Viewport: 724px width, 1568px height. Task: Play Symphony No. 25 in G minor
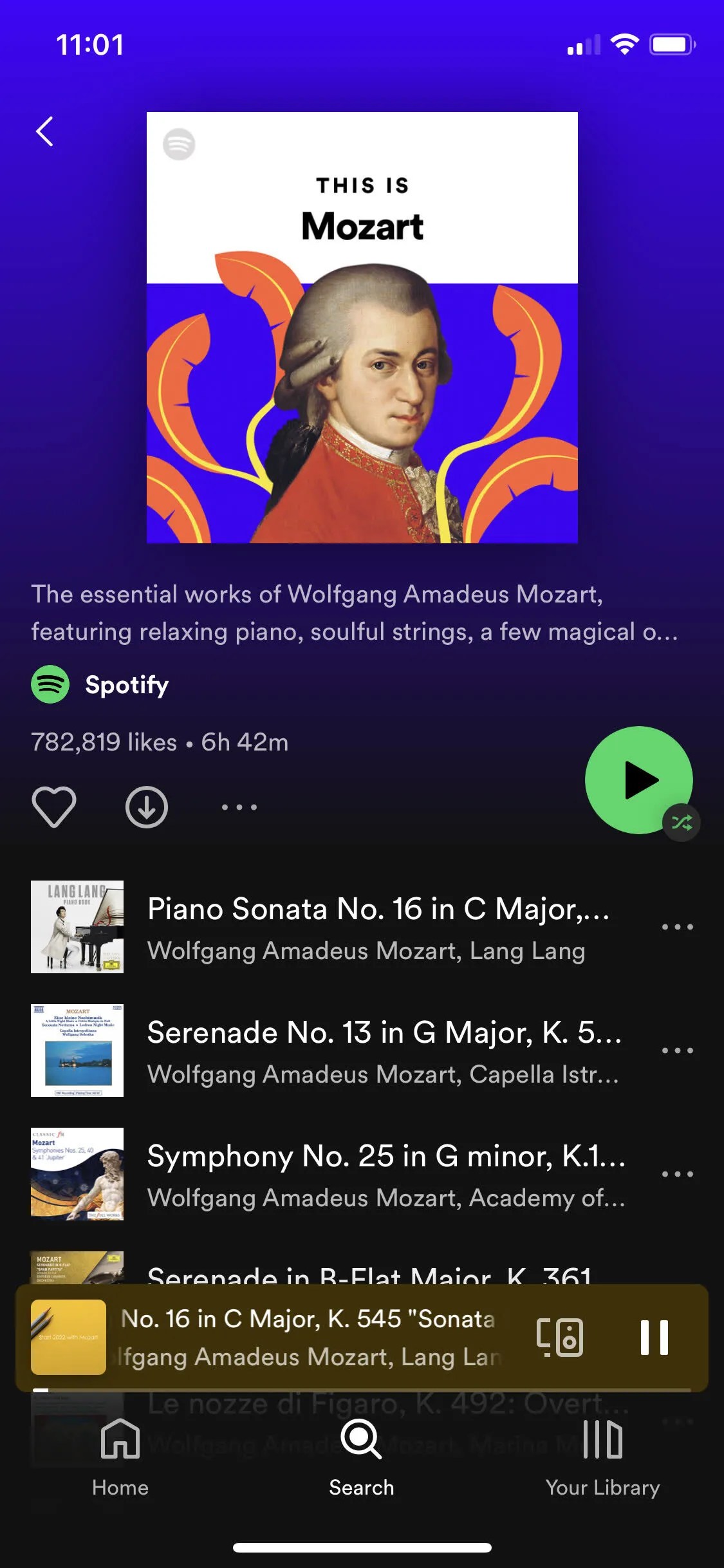pos(385,1173)
